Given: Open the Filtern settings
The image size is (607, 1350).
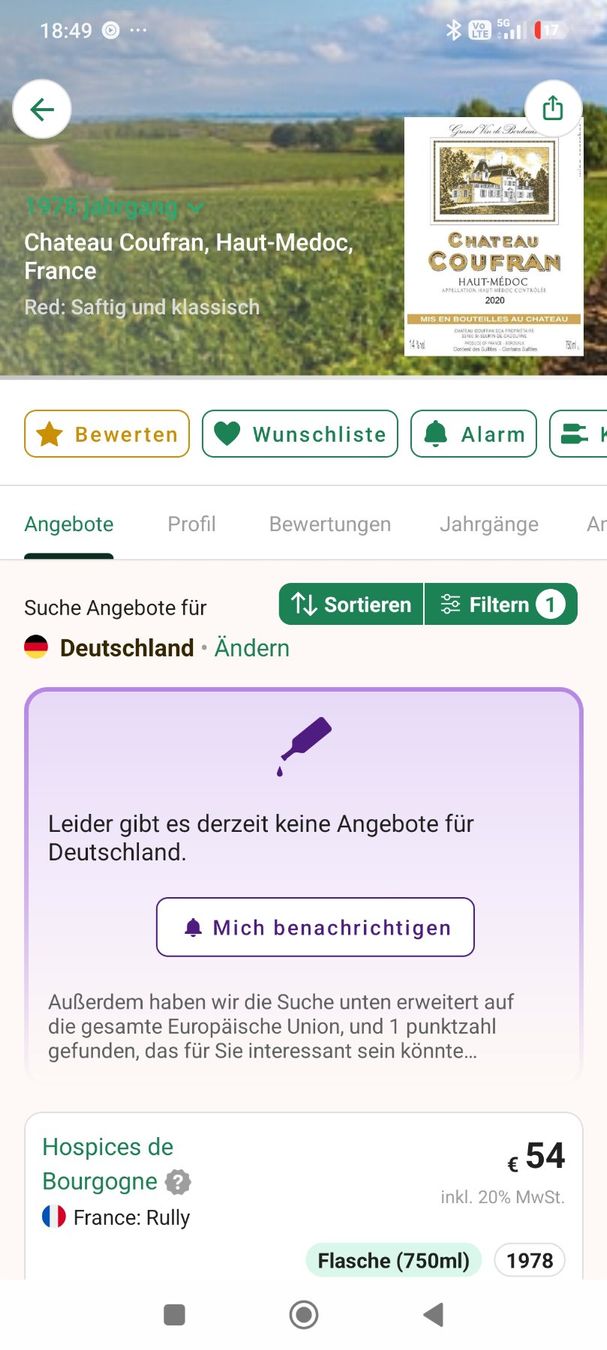Looking at the screenshot, I should 501,604.
